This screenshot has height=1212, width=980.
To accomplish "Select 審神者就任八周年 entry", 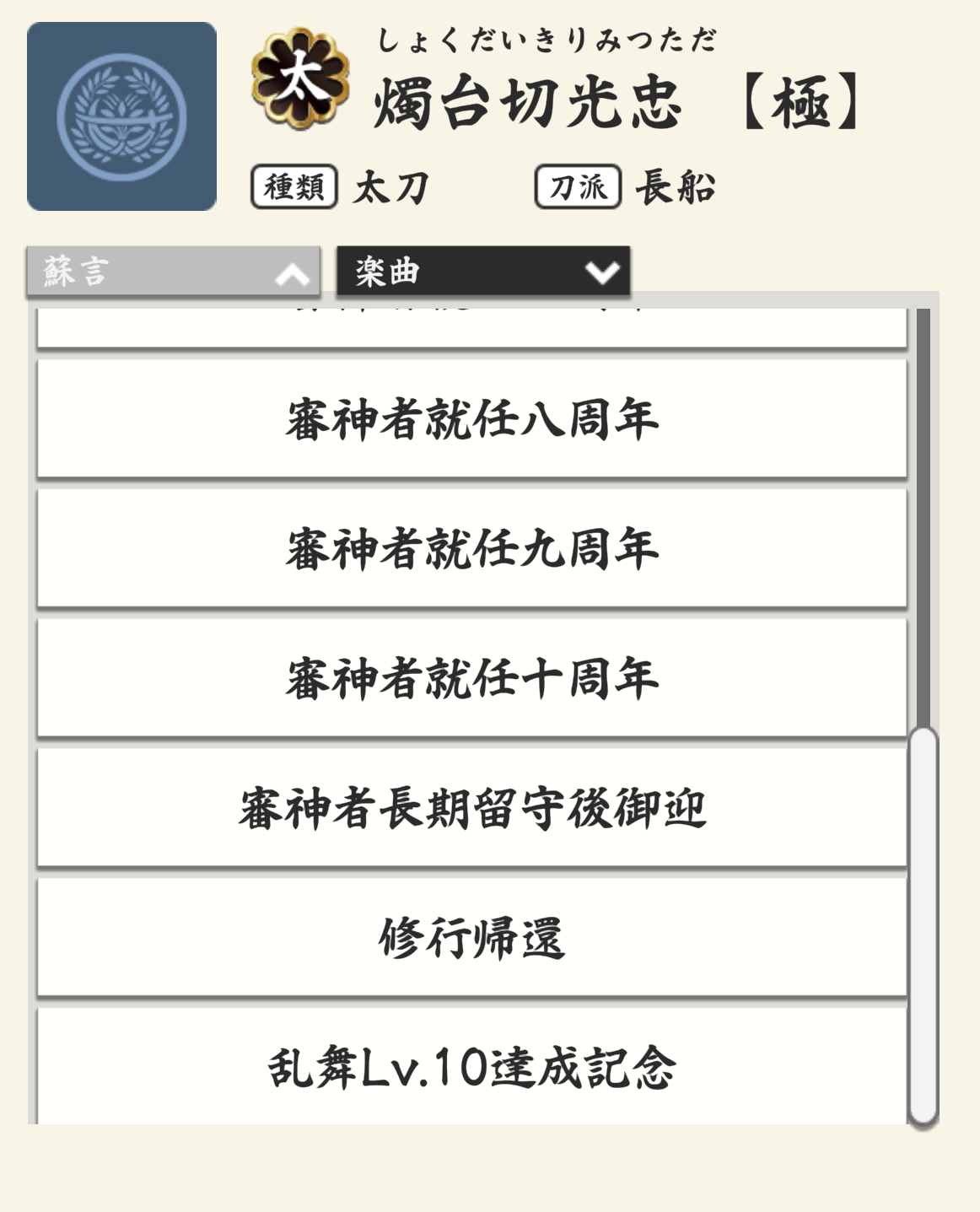I will (471, 419).
